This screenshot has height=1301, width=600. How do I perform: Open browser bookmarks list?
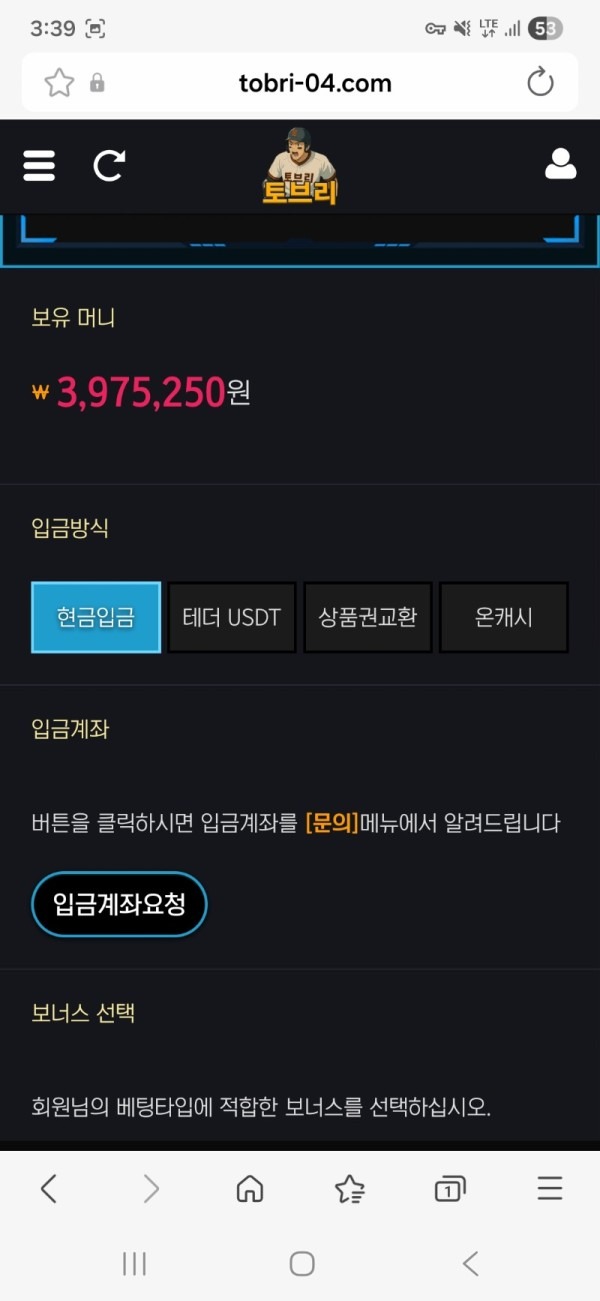[x=349, y=1188]
